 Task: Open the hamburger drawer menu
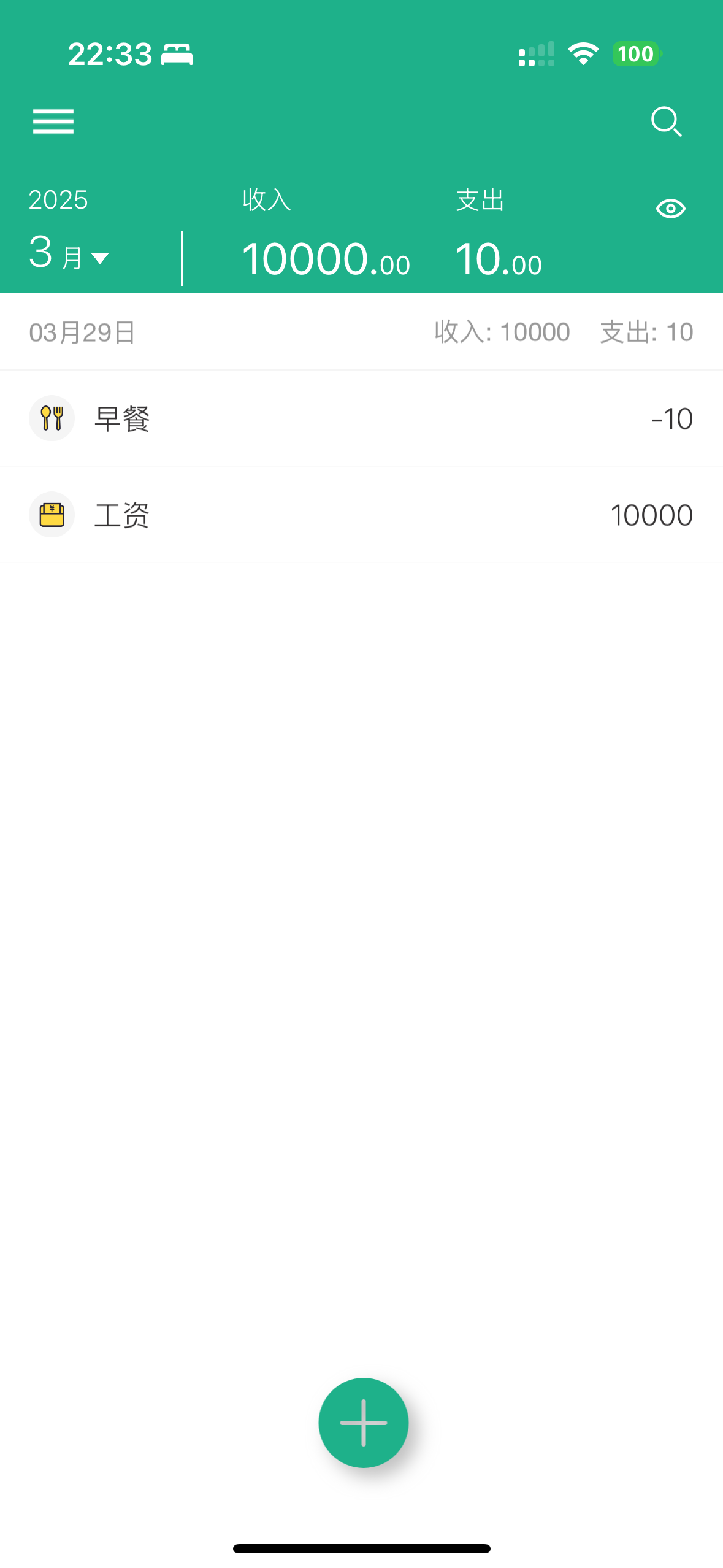point(53,121)
